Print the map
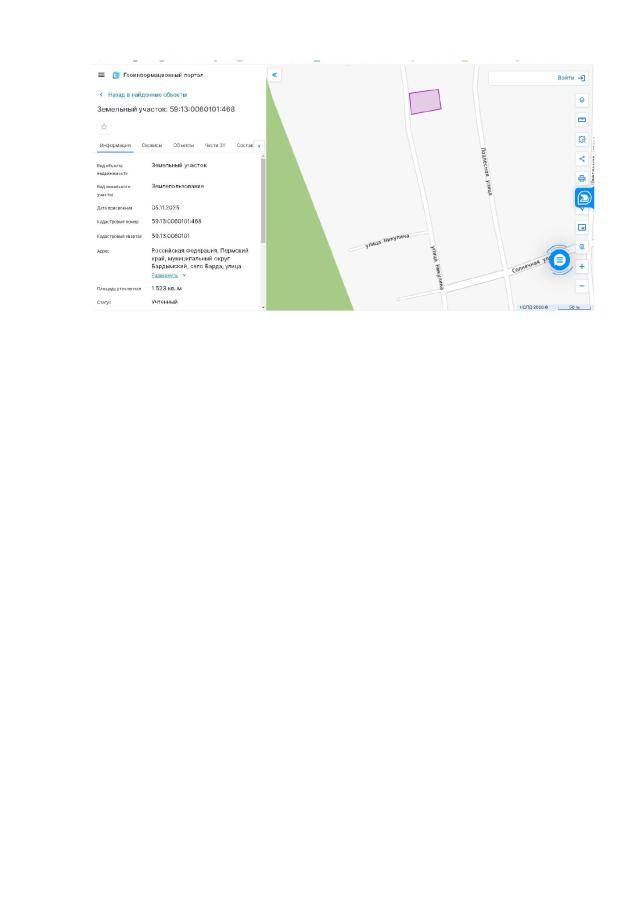The width and height of the screenshot is (640, 905). tap(582, 178)
